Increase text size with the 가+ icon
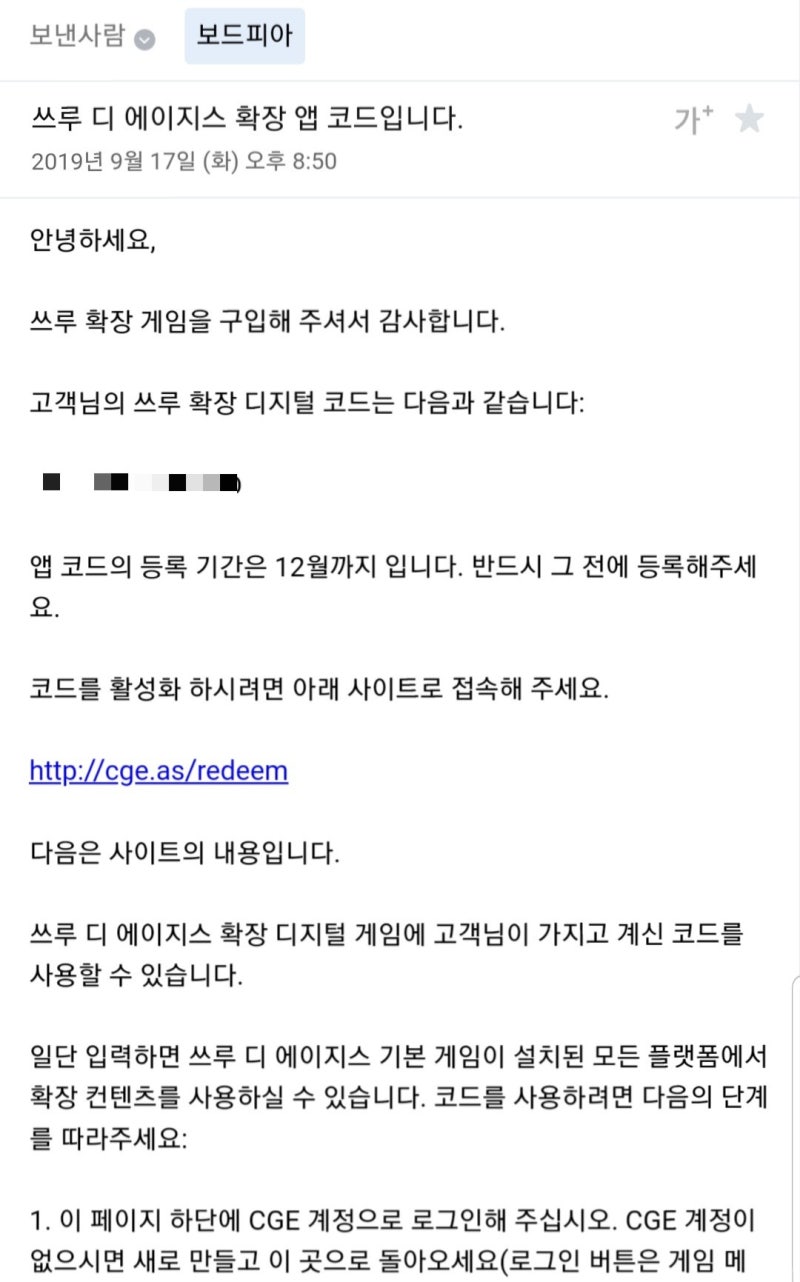800x1282 pixels. [x=693, y=120]
